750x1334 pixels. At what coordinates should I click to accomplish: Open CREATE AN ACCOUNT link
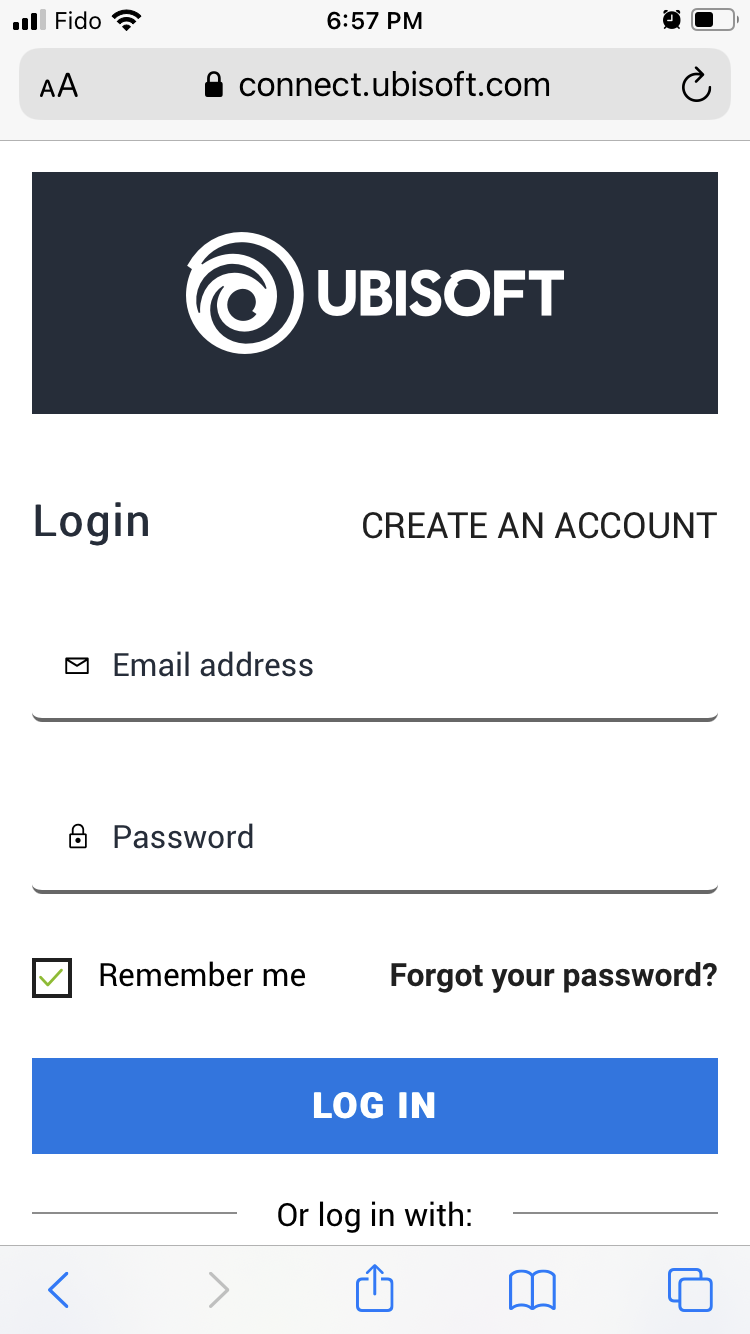click(539, 526)
